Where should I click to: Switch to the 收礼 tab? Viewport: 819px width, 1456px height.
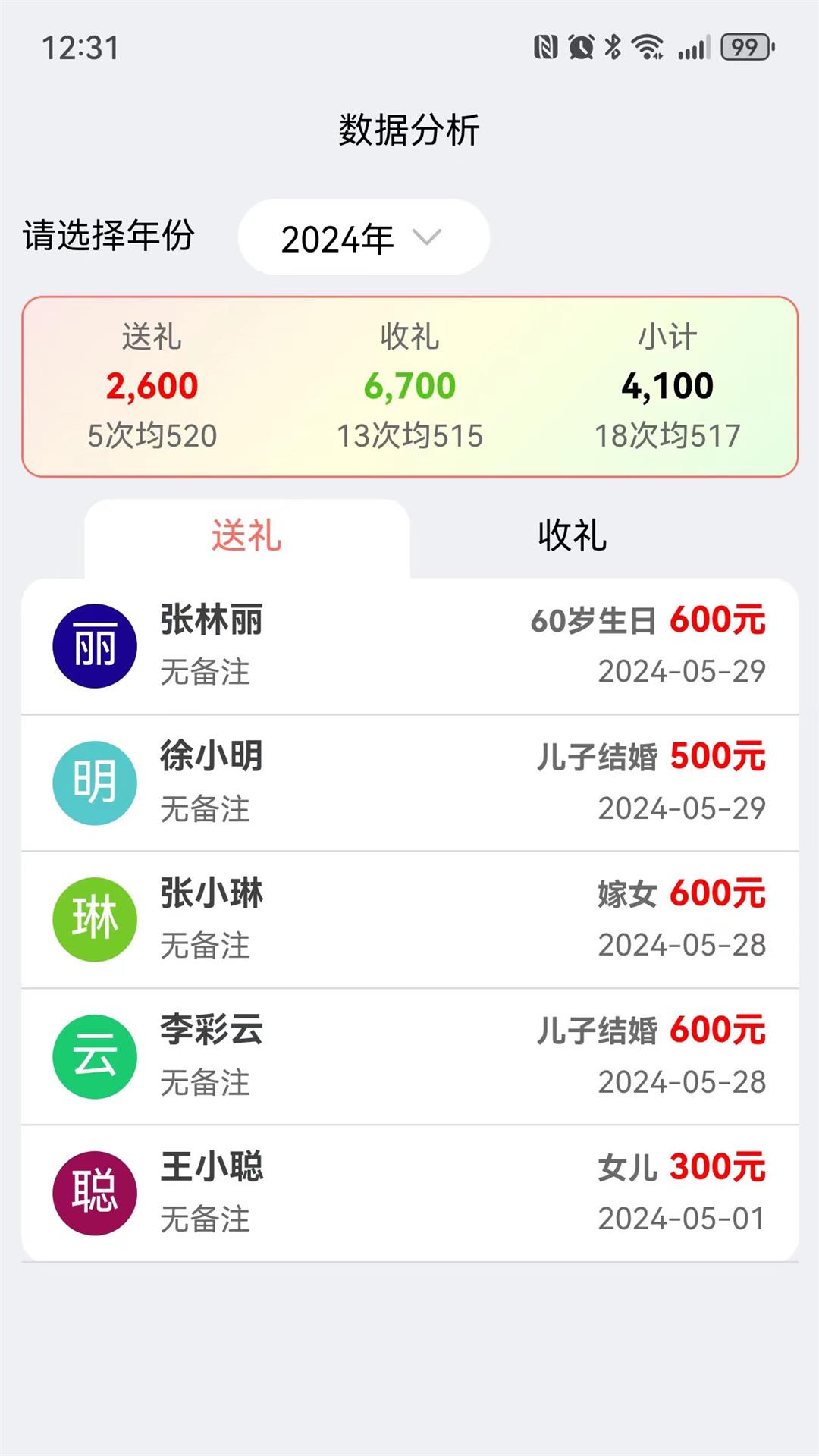coord(573,537)
